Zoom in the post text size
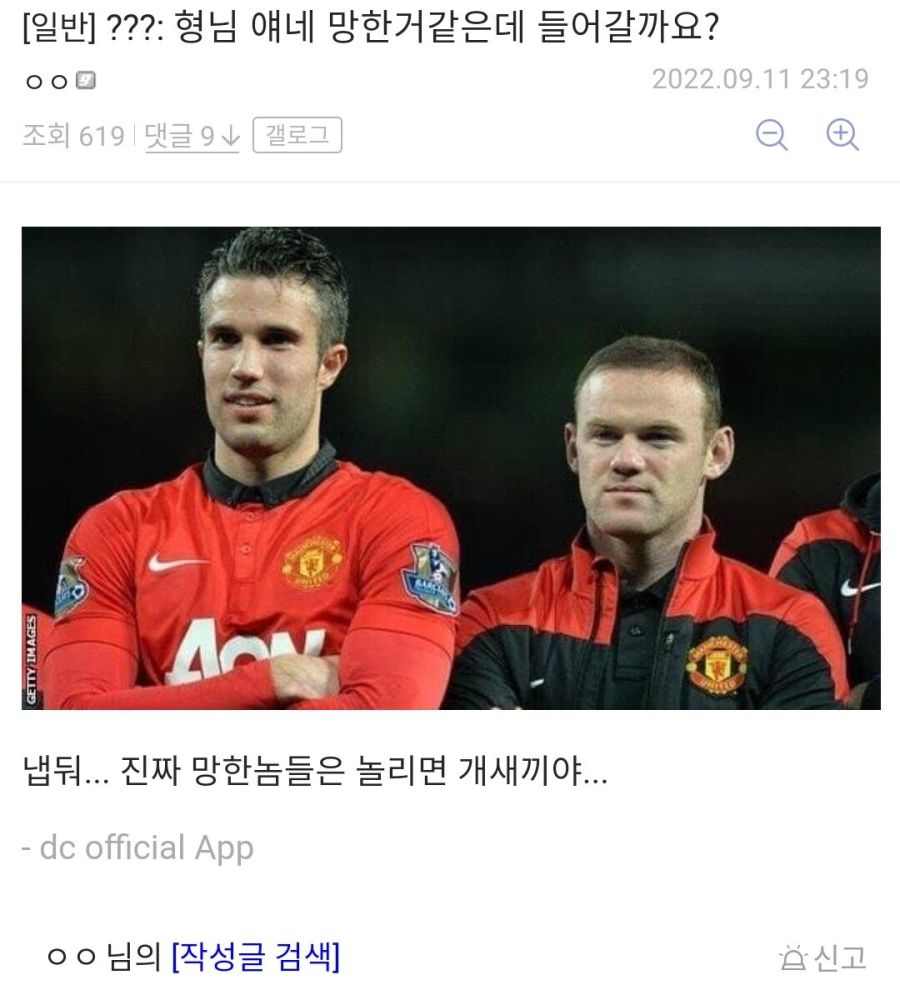 click(842, 135)
